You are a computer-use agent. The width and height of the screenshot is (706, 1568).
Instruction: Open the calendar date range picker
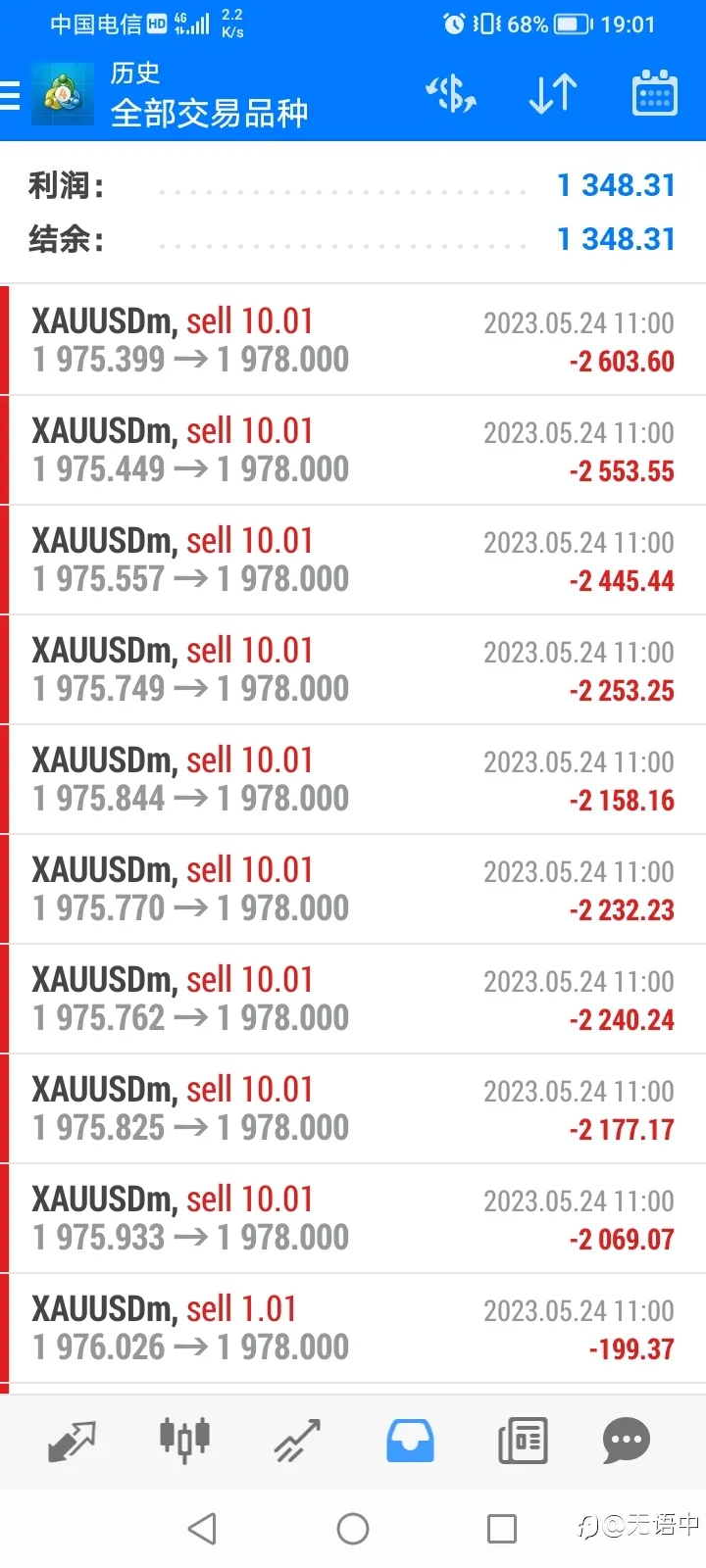(x=654, y=94)
